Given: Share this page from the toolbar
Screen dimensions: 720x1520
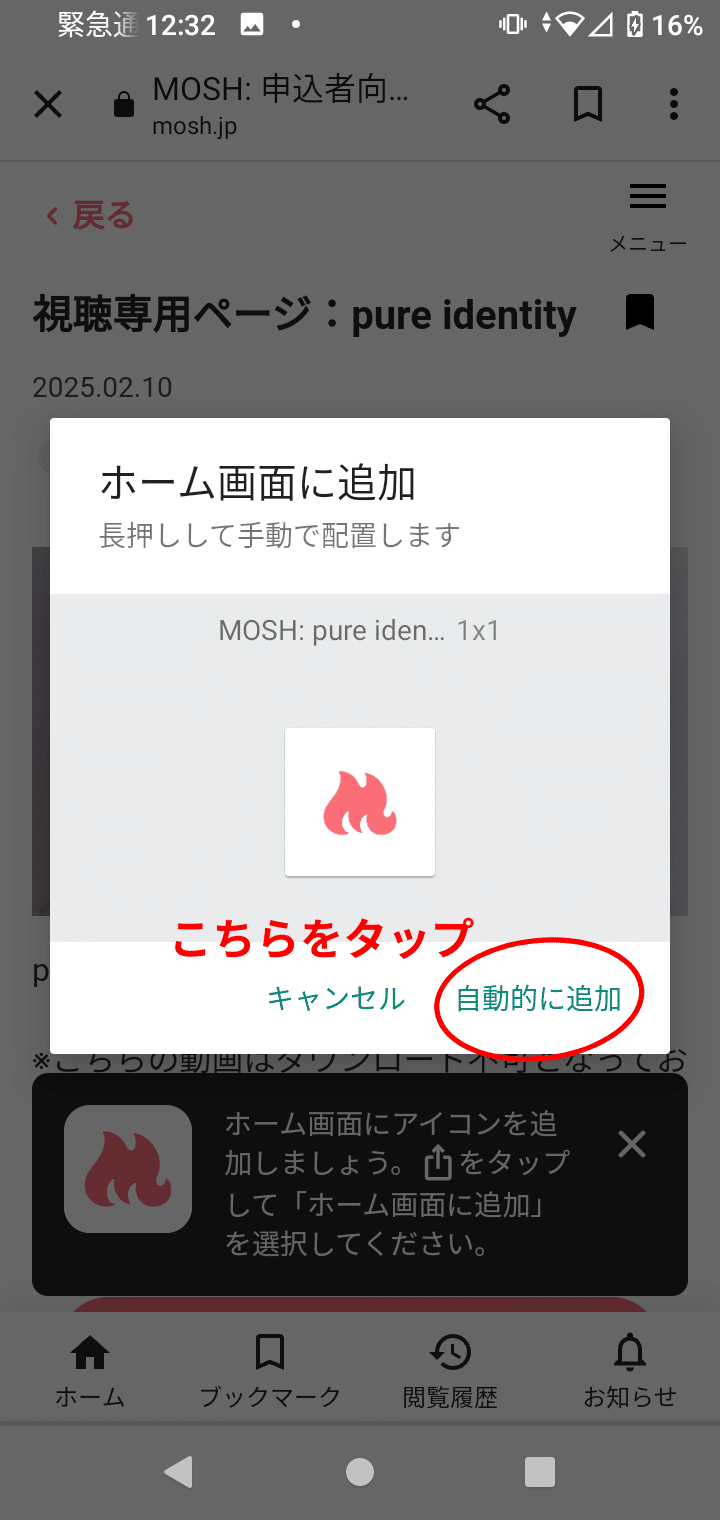Looking at the screenshot, I should 492,104.
